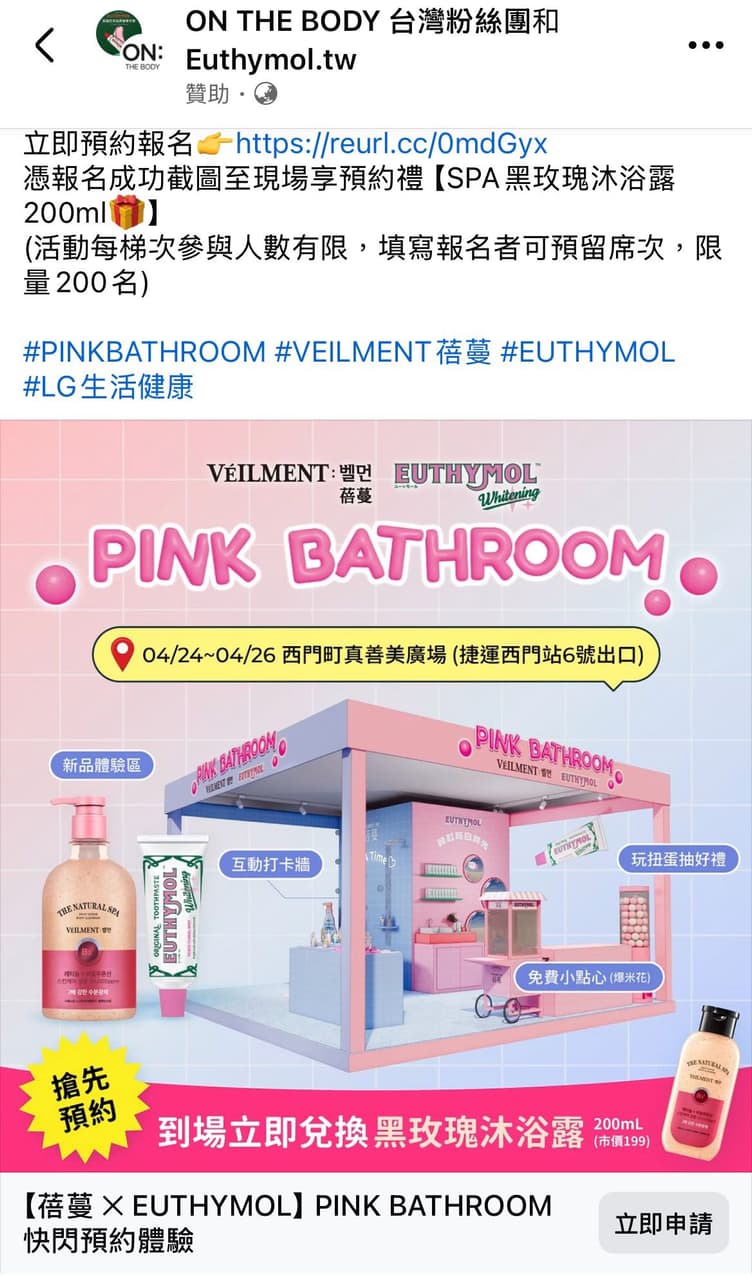The image size is (752, 1280).
Task: Open the #PINKBATHROOM hashtag
Action: pyautogui.click(x=144, y=351)
